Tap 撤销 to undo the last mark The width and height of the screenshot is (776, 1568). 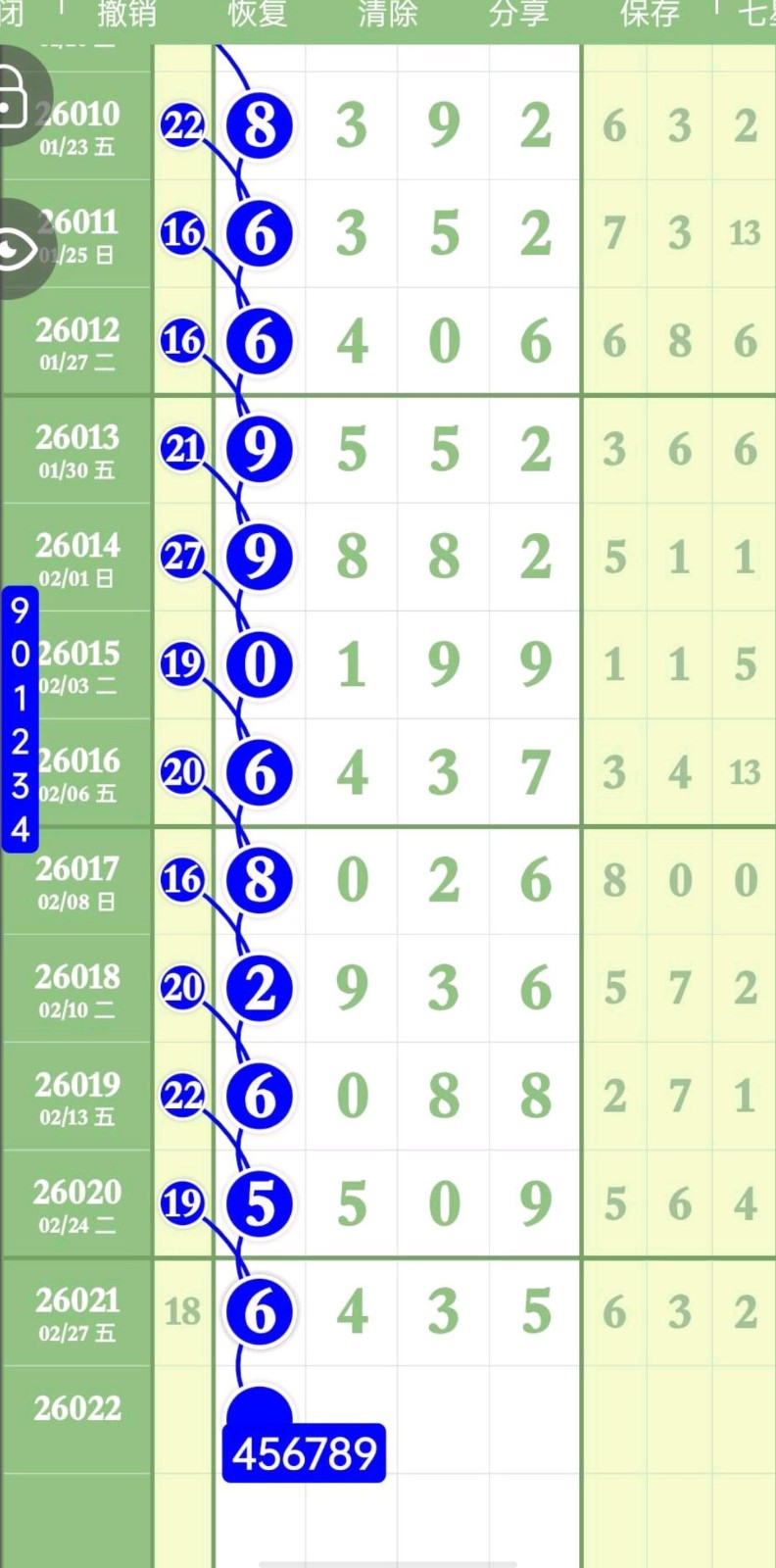[x=126, y=15]
